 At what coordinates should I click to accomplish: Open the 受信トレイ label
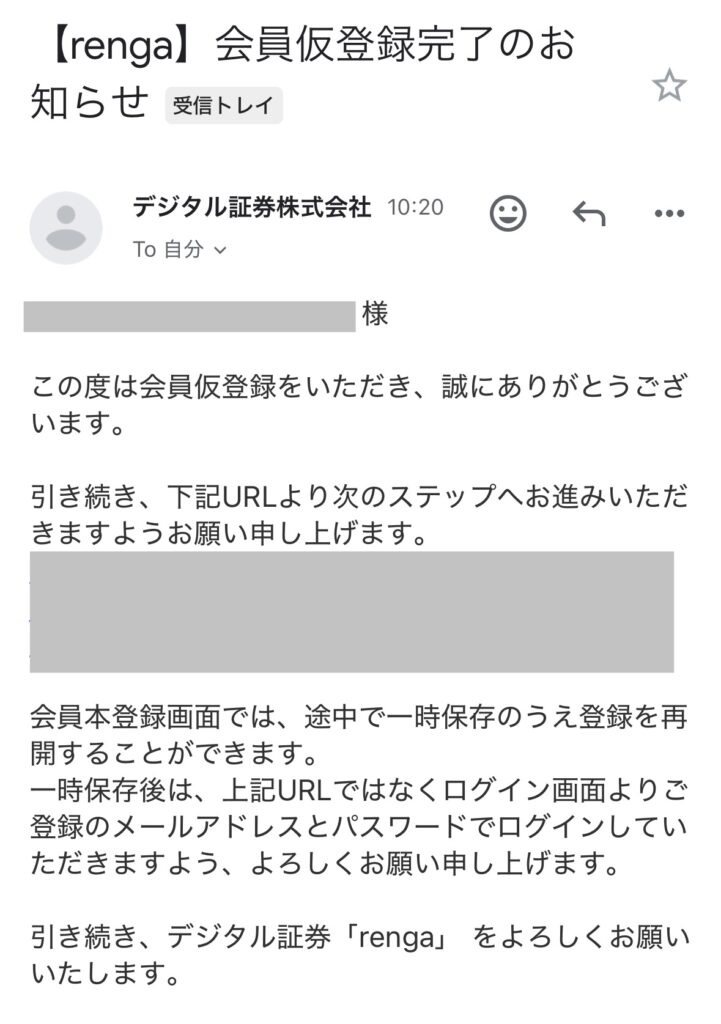[x=223, y=106]
